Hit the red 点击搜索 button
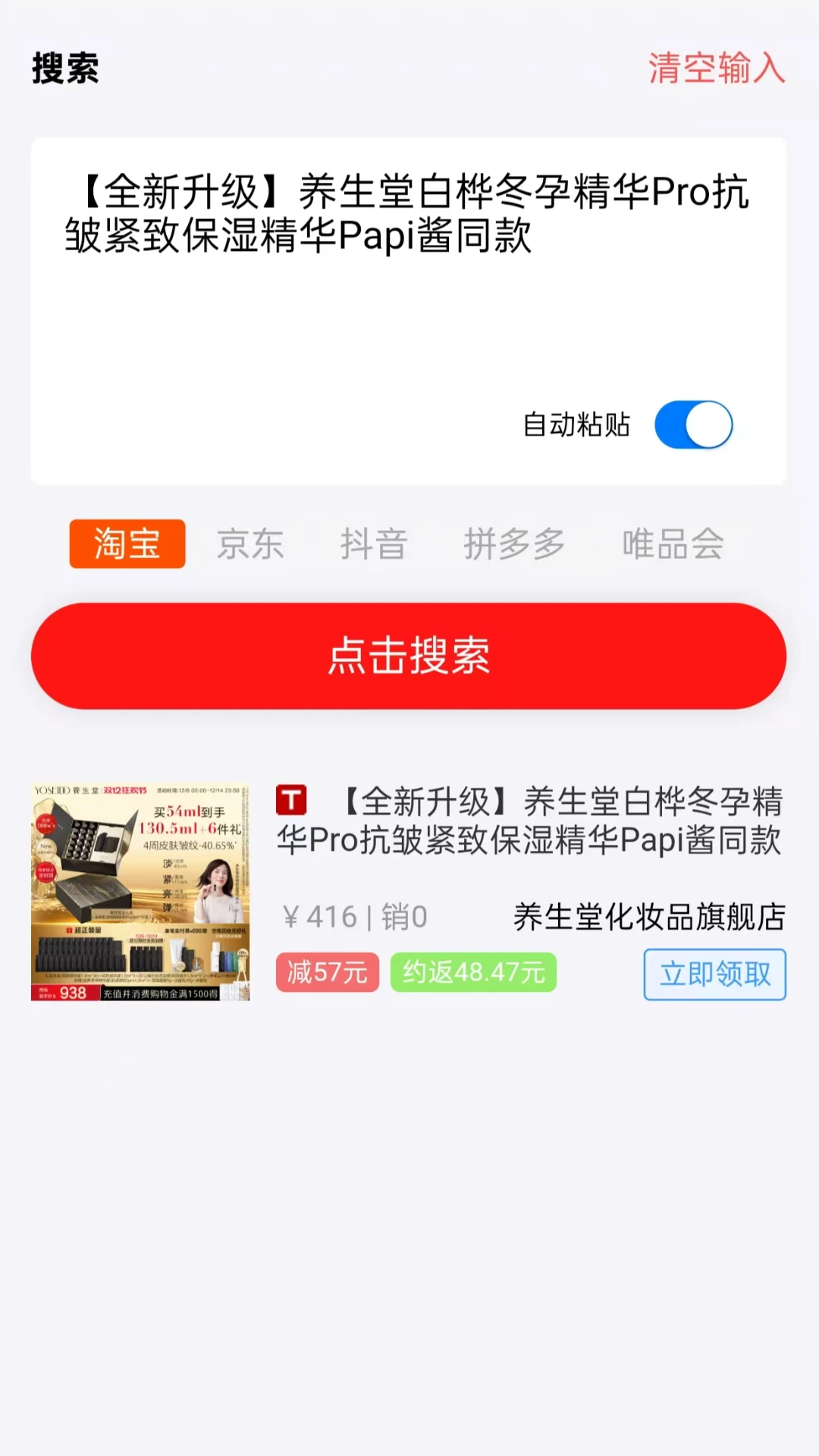 pyautogui.click(x=408, y=656)
